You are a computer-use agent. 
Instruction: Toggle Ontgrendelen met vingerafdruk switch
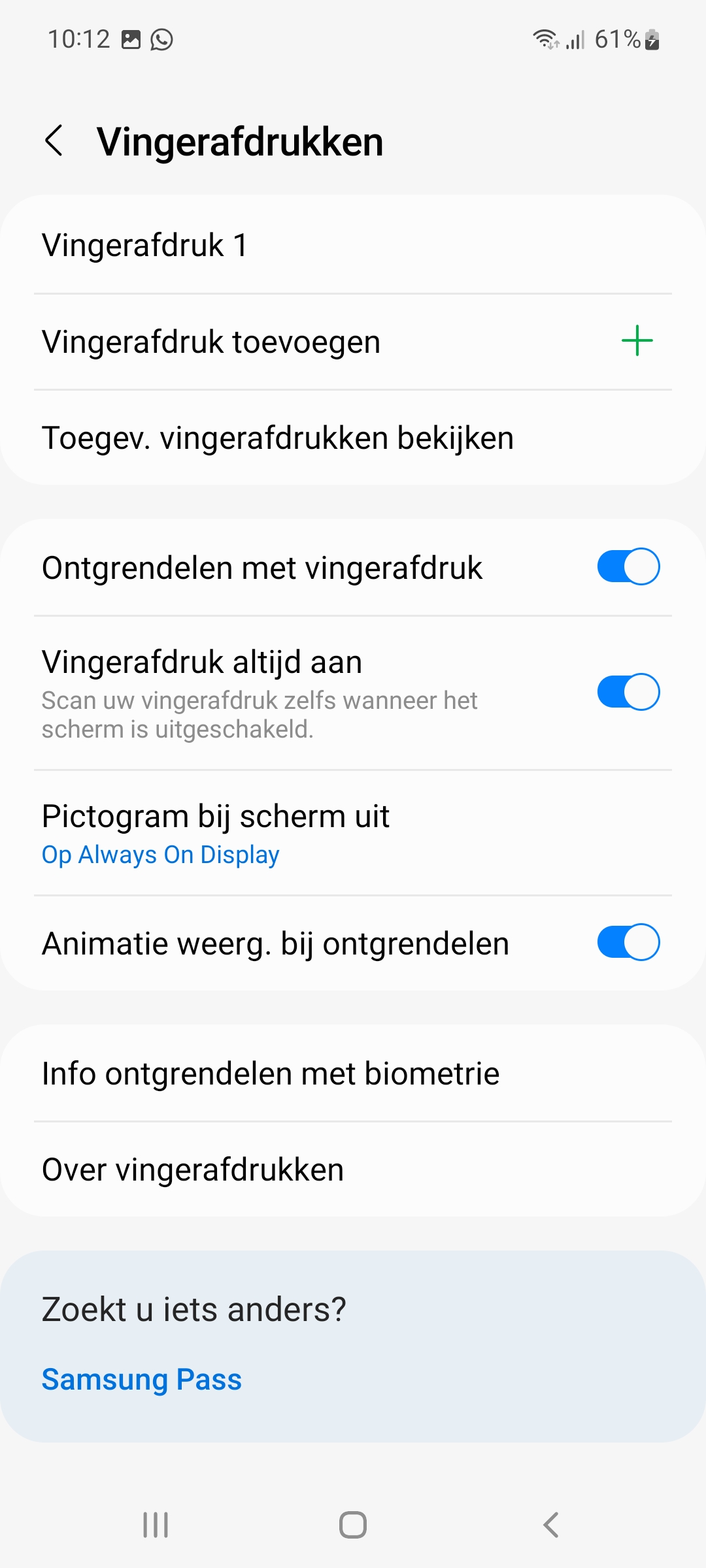point(628,566)
